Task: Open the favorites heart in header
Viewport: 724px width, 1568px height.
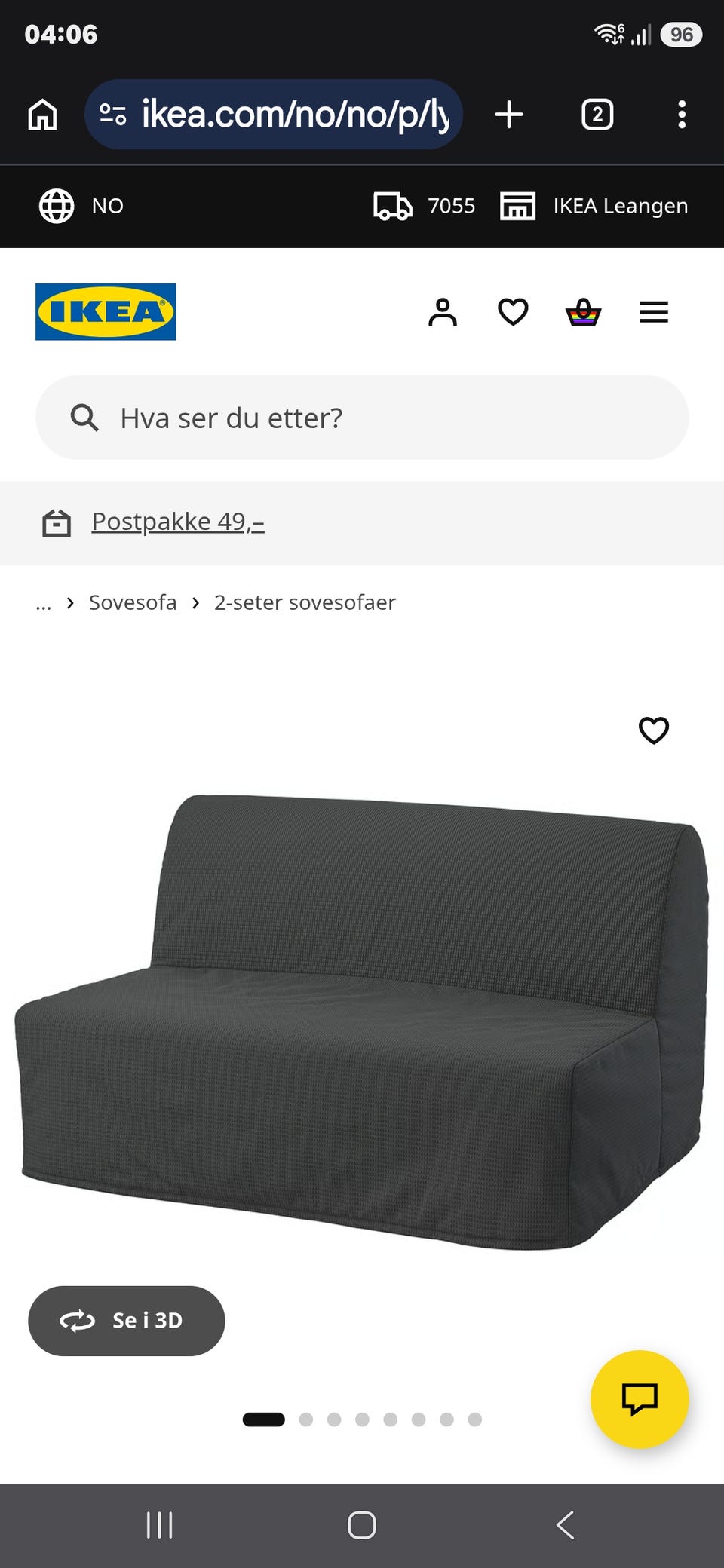Action: tap(513, 312)
